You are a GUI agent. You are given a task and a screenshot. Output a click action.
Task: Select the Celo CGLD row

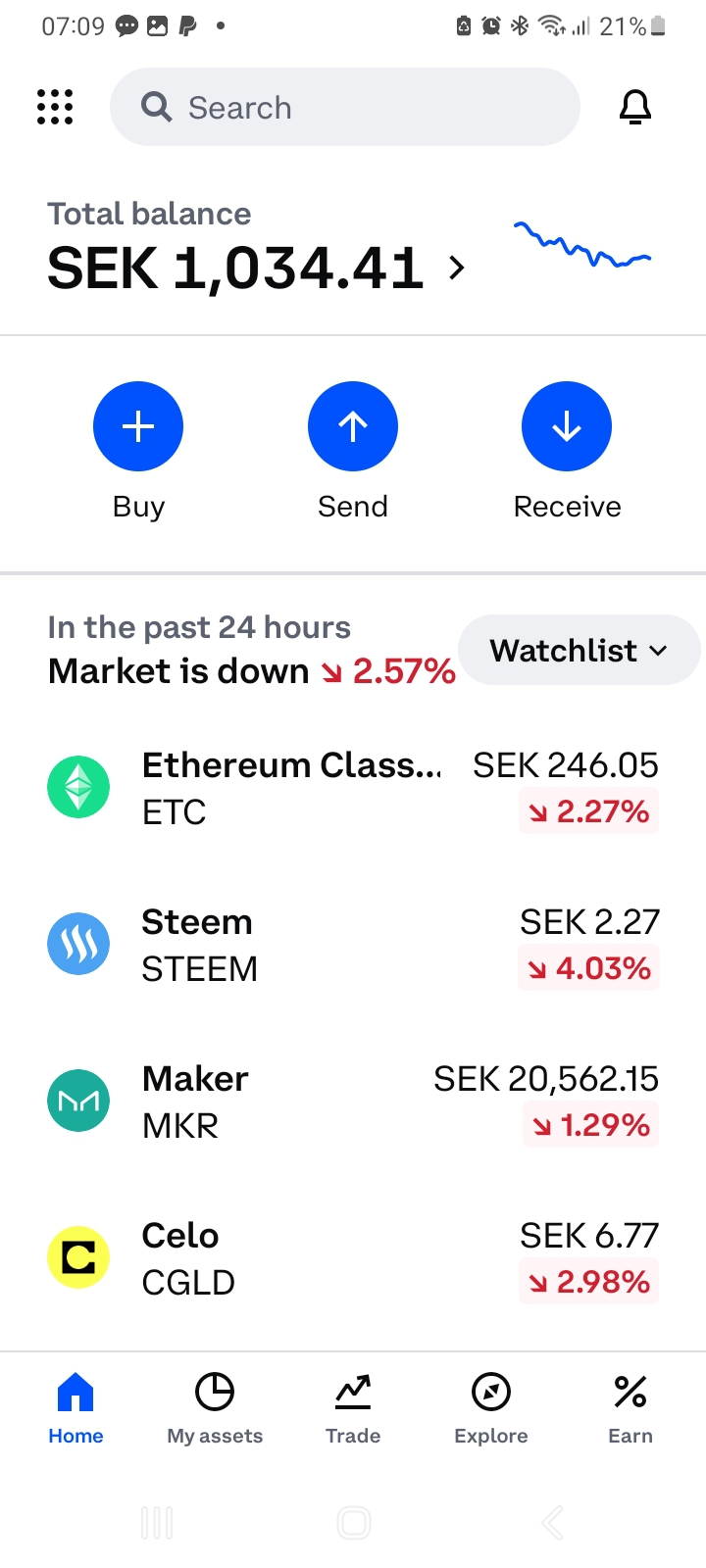pyautogui.click(x=353, y=1258)
